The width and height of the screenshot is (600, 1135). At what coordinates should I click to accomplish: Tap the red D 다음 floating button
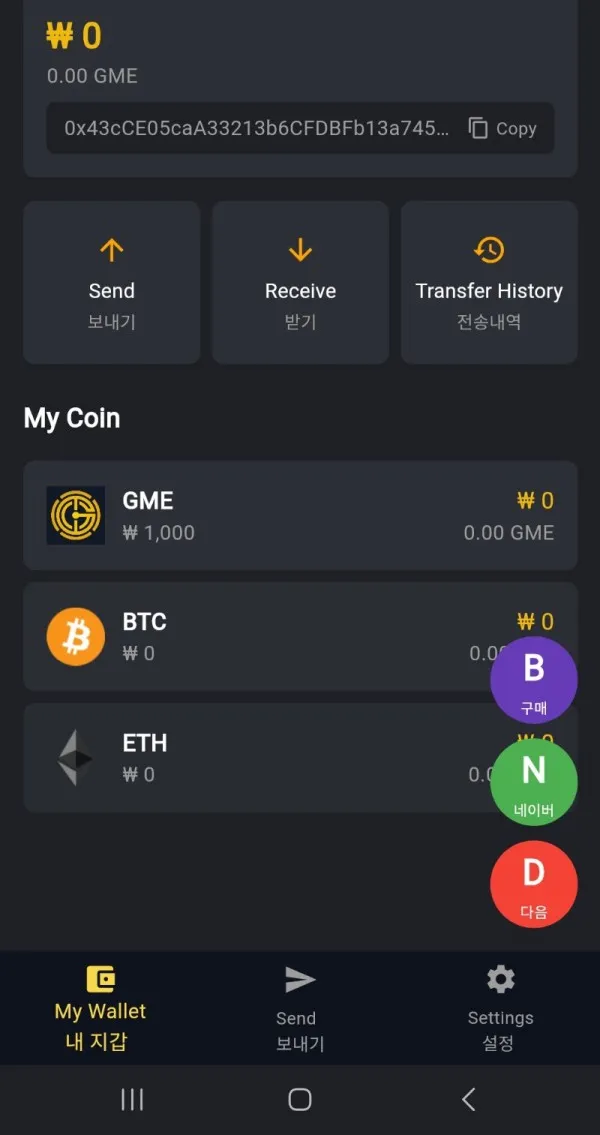click(533, 884)
